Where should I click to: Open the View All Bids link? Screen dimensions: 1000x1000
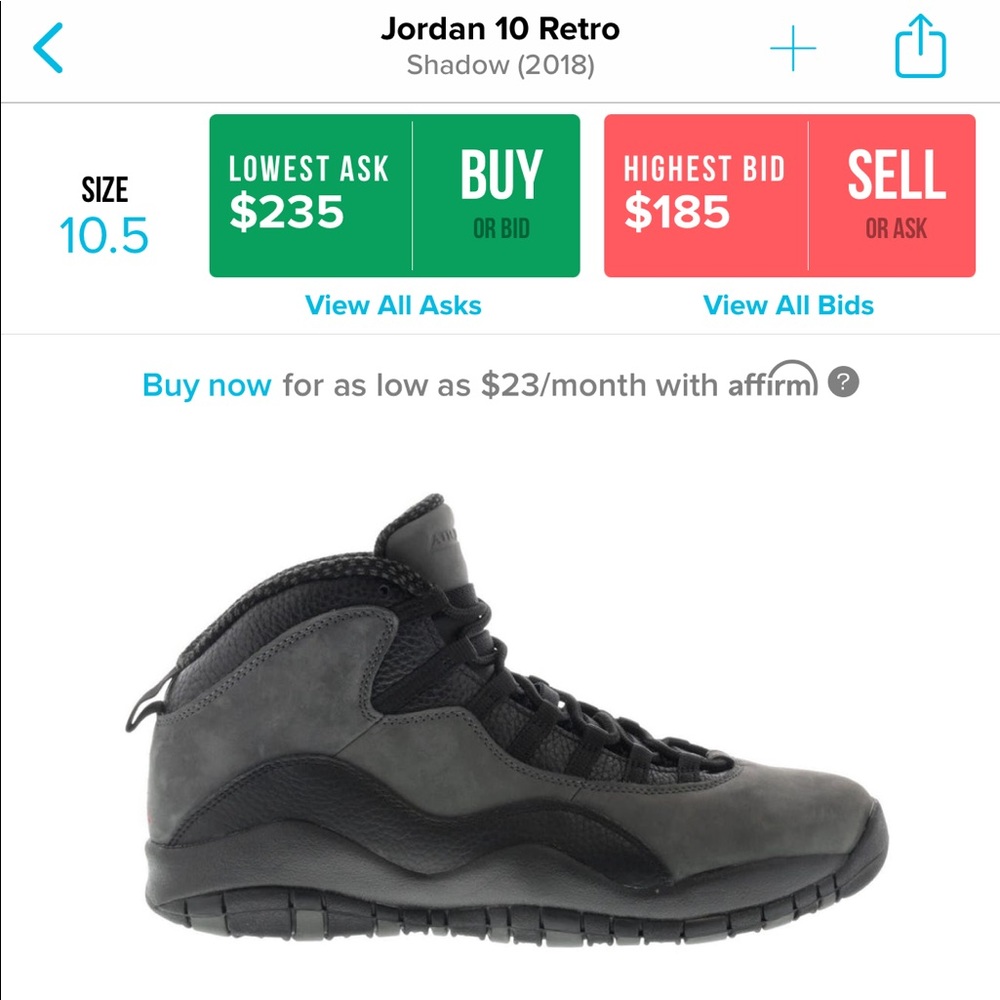788,305
